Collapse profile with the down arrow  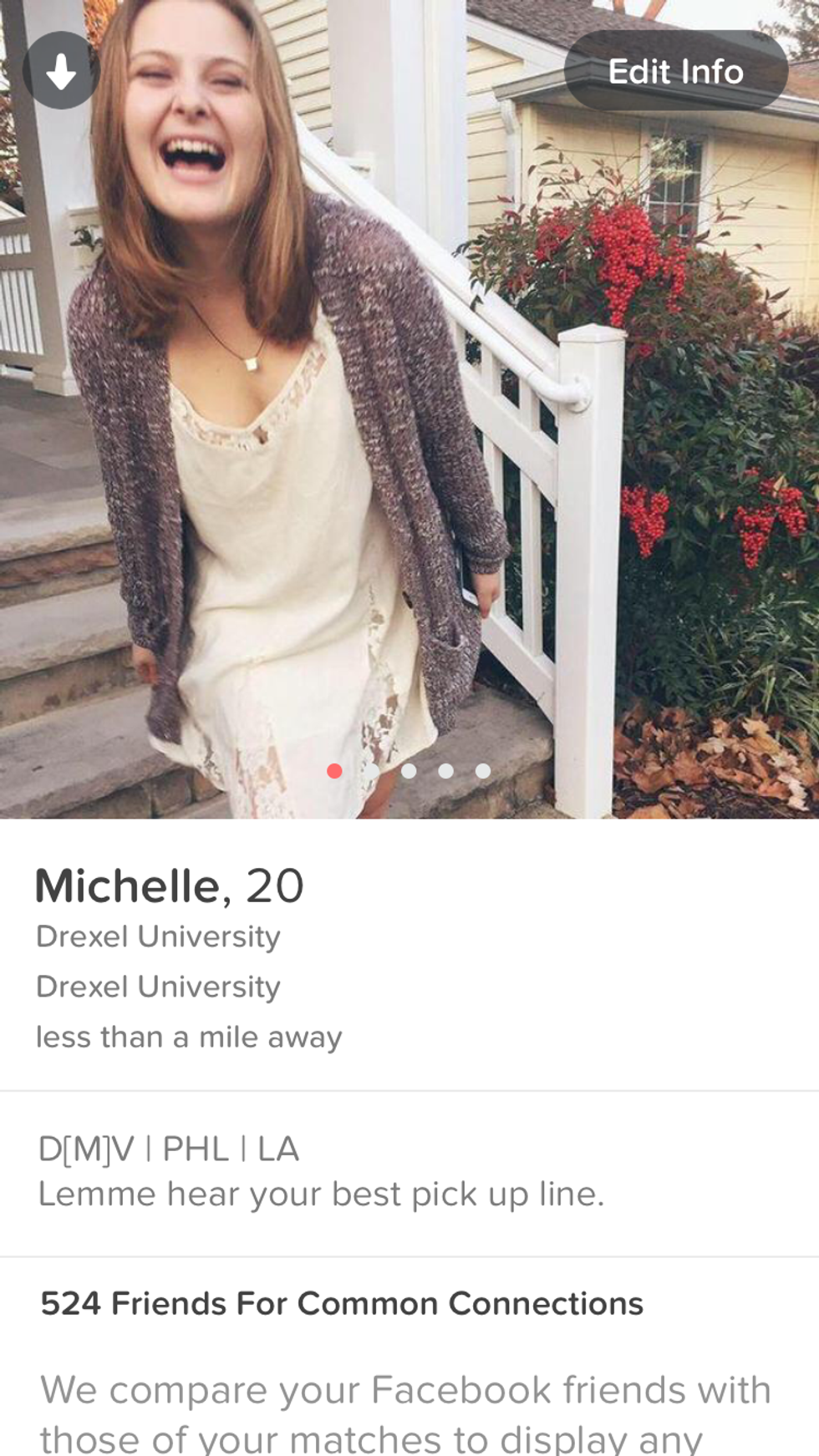coord(61,70)
